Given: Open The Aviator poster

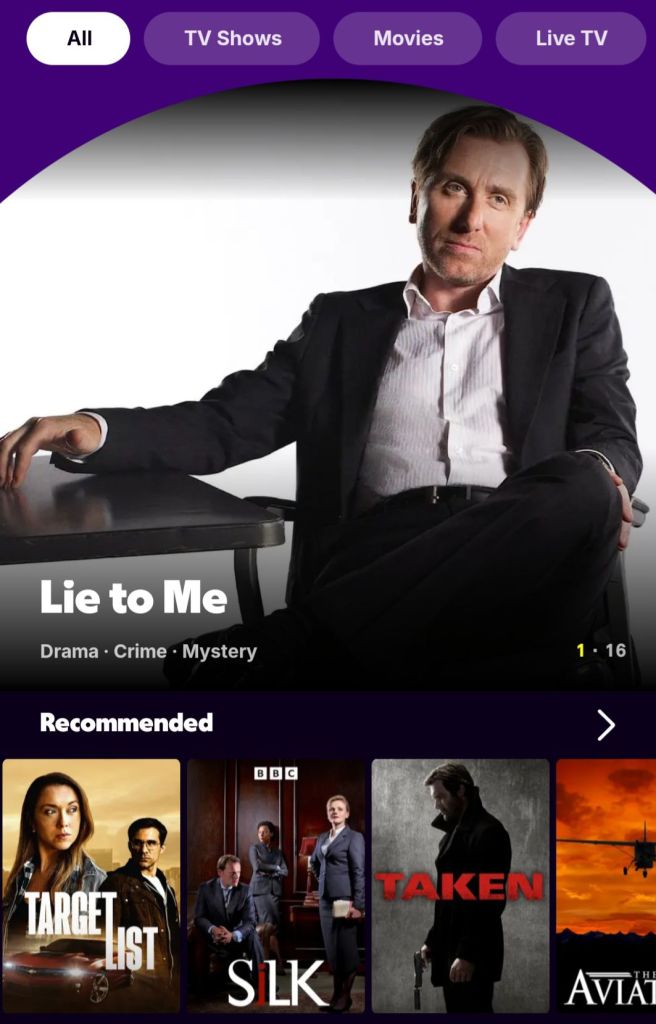Looking at the screenshot, I should (606, 886).
